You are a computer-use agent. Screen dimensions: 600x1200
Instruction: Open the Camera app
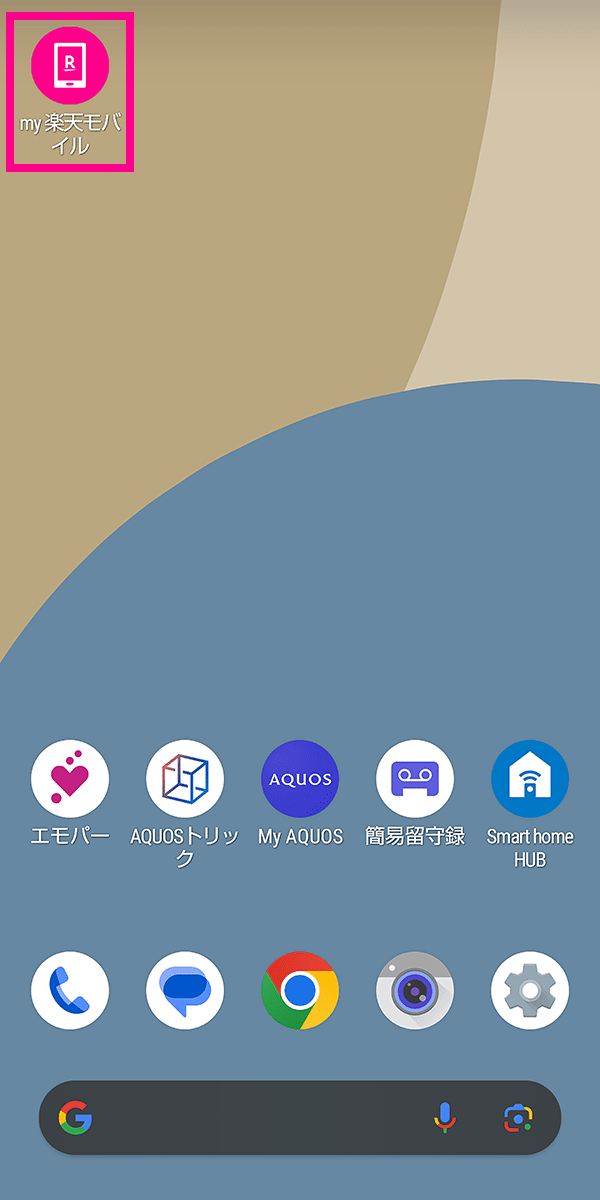(x=415, y=991)
